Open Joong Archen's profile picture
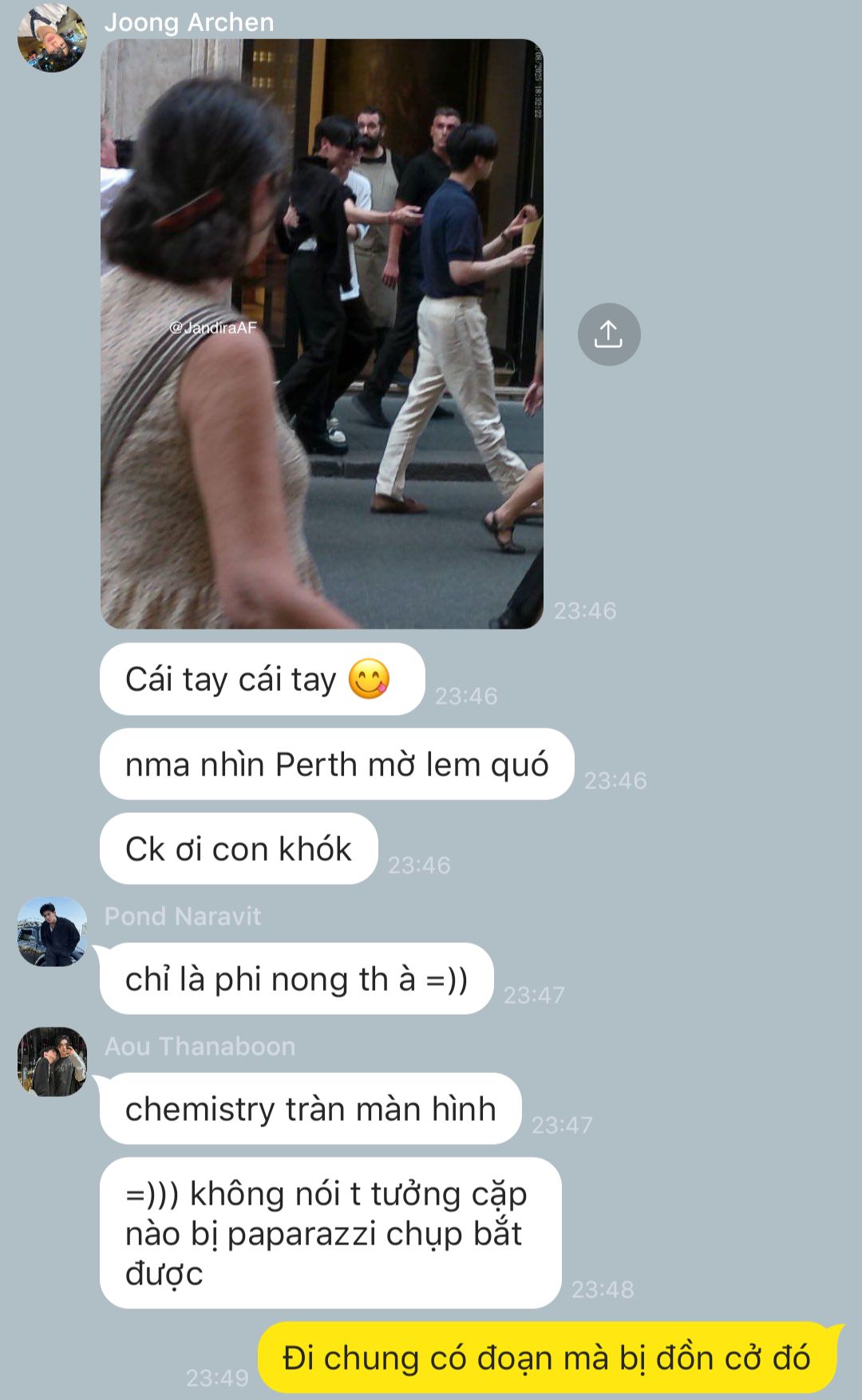The image size is (862, 1400). tap(53, 37)
